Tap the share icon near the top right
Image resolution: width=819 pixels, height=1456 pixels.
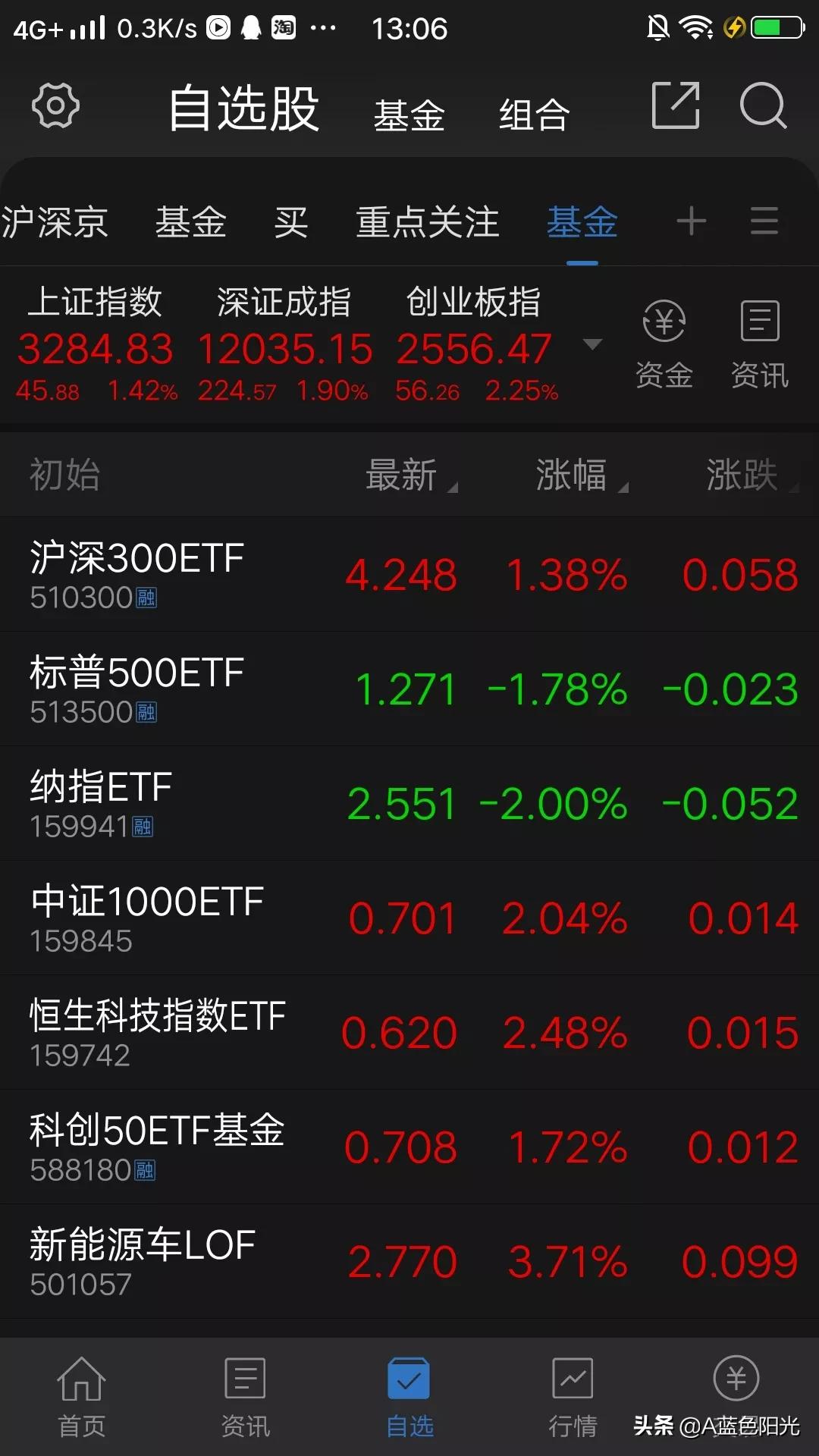(x=675, y=106)
